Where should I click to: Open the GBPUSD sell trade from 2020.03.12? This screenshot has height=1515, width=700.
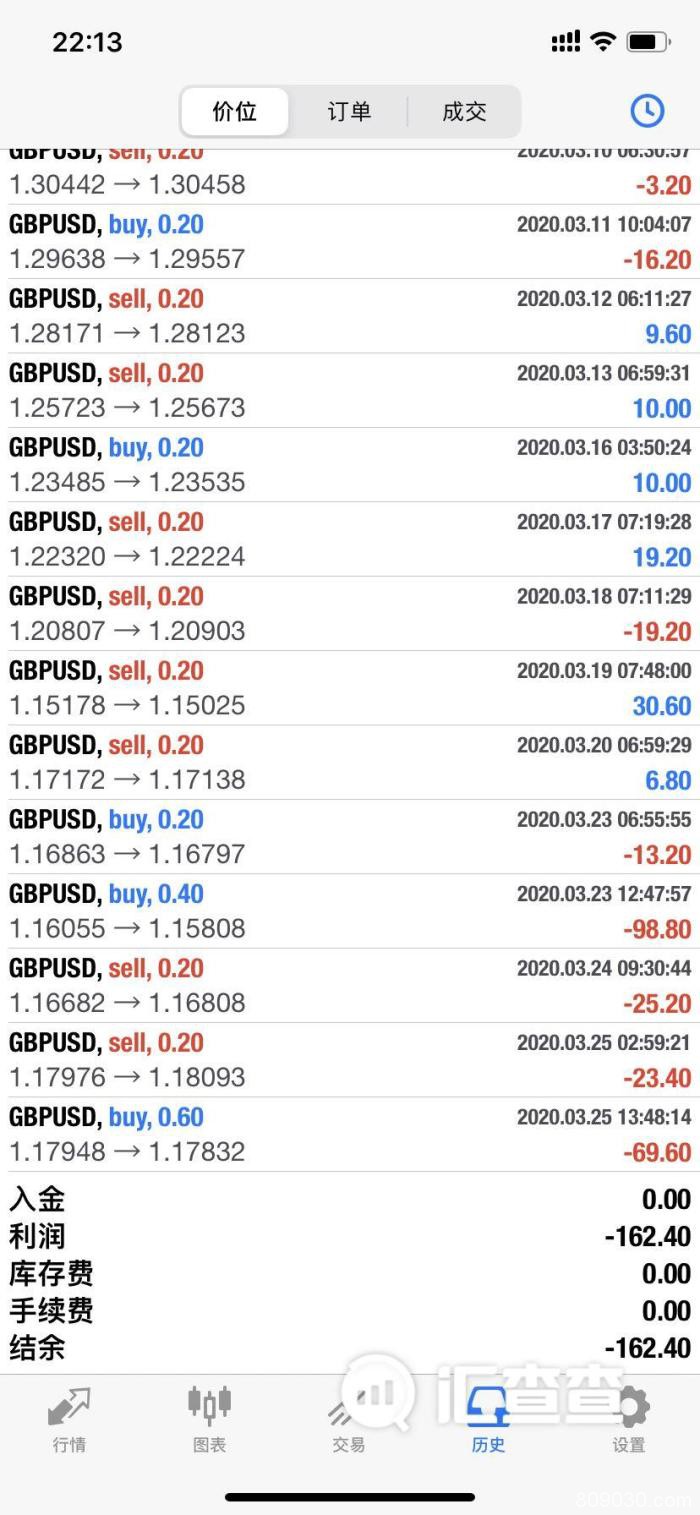click(x=350, y=316)
